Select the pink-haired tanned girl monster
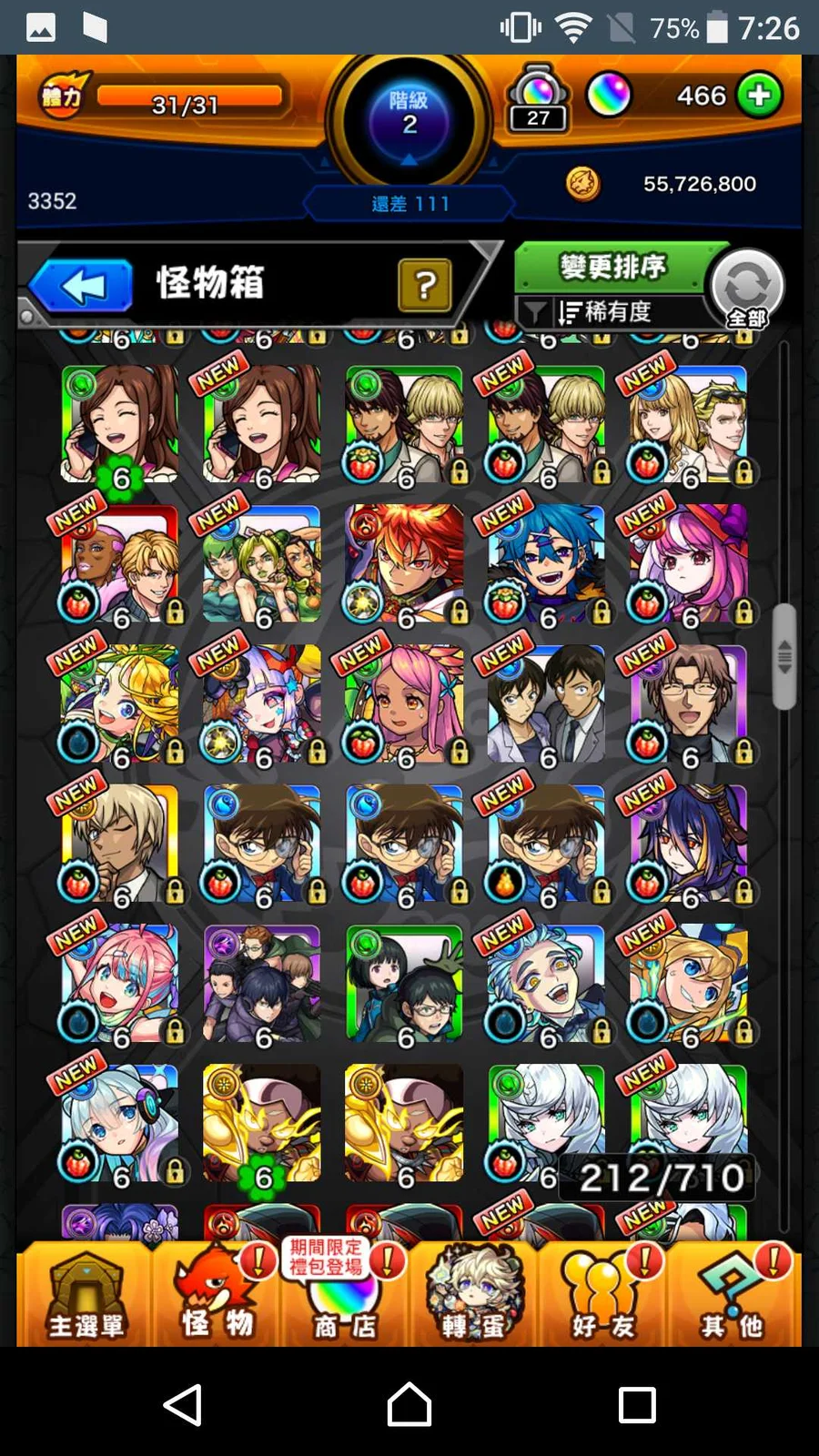 tap(404, 704)
